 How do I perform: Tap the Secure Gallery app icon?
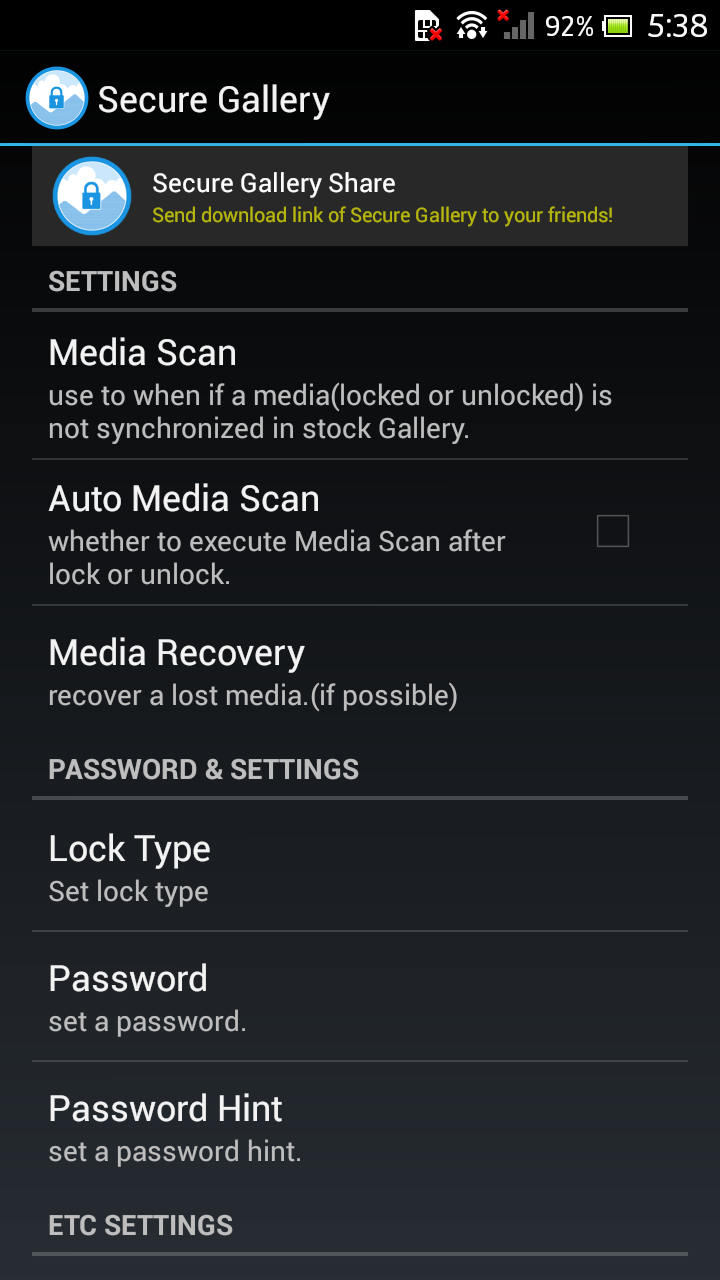tap(57, 99)
